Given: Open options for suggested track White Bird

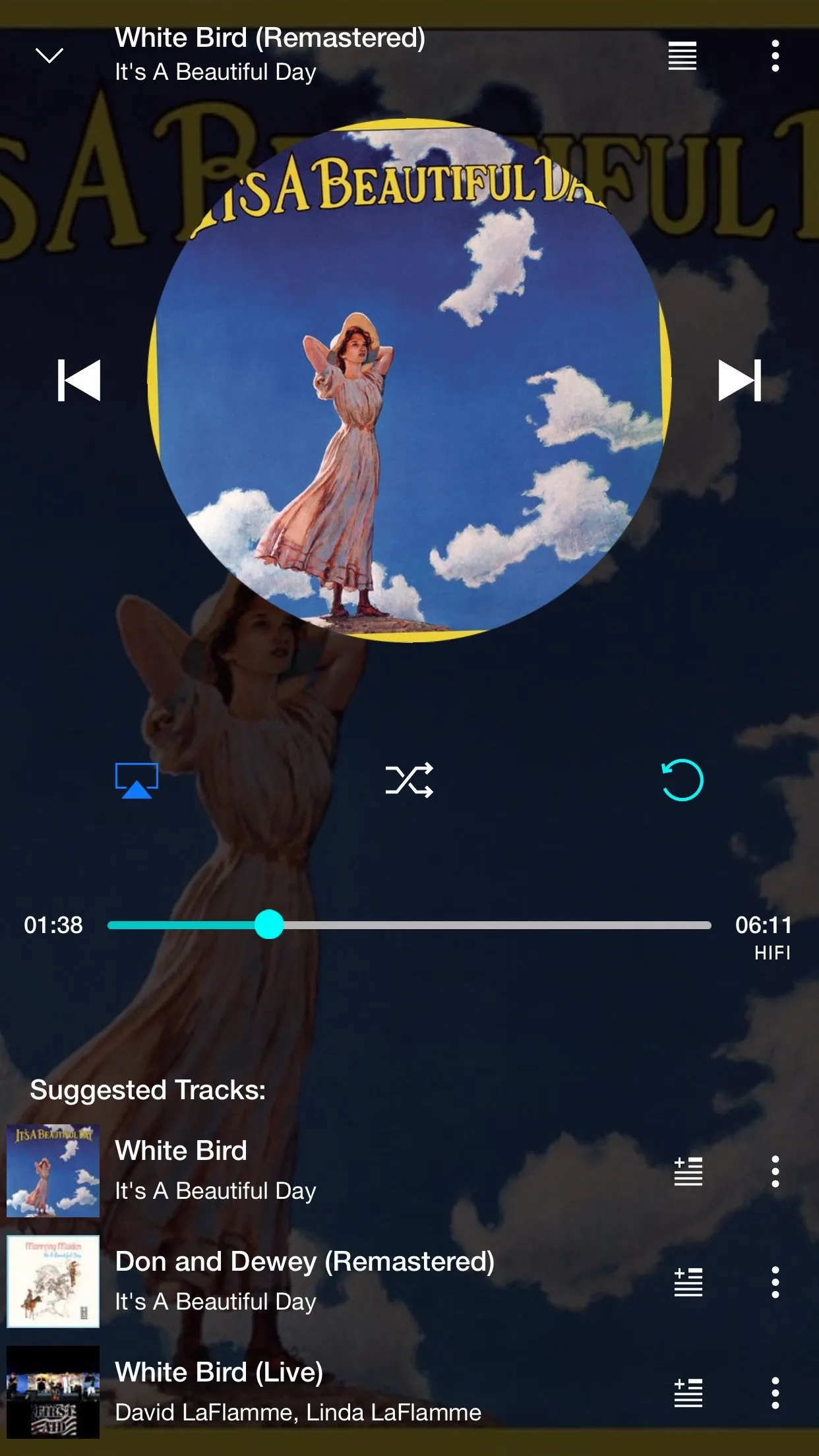Looking at the screenshot, I should [x=775, y=1172].
